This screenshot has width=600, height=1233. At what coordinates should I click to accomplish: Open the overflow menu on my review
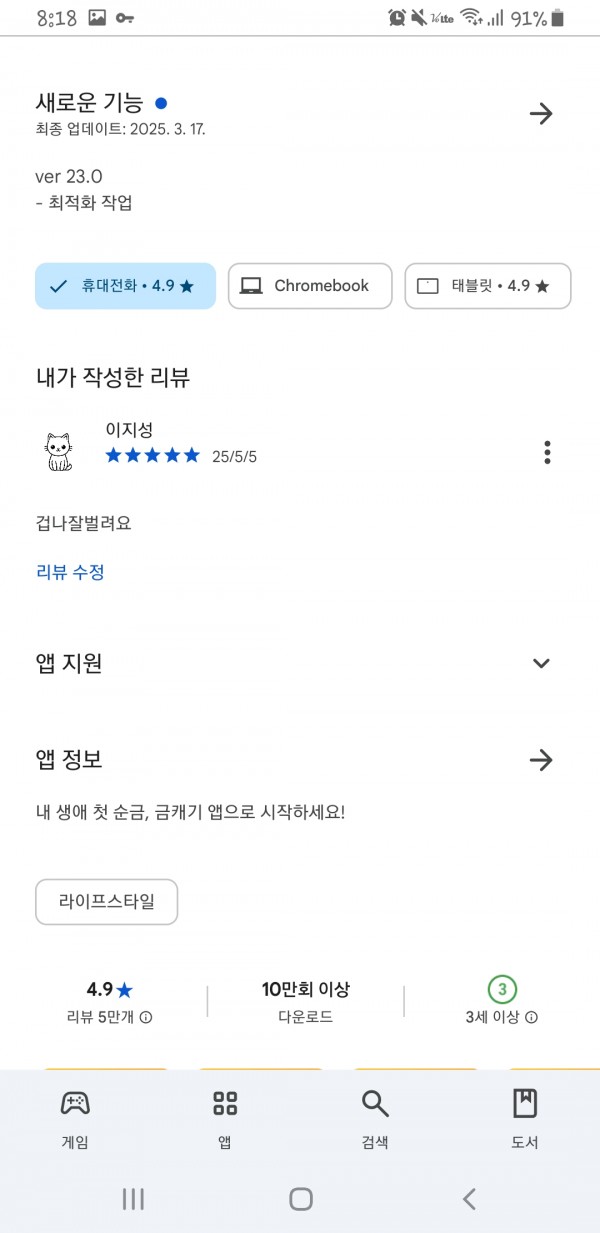point(547,452)
